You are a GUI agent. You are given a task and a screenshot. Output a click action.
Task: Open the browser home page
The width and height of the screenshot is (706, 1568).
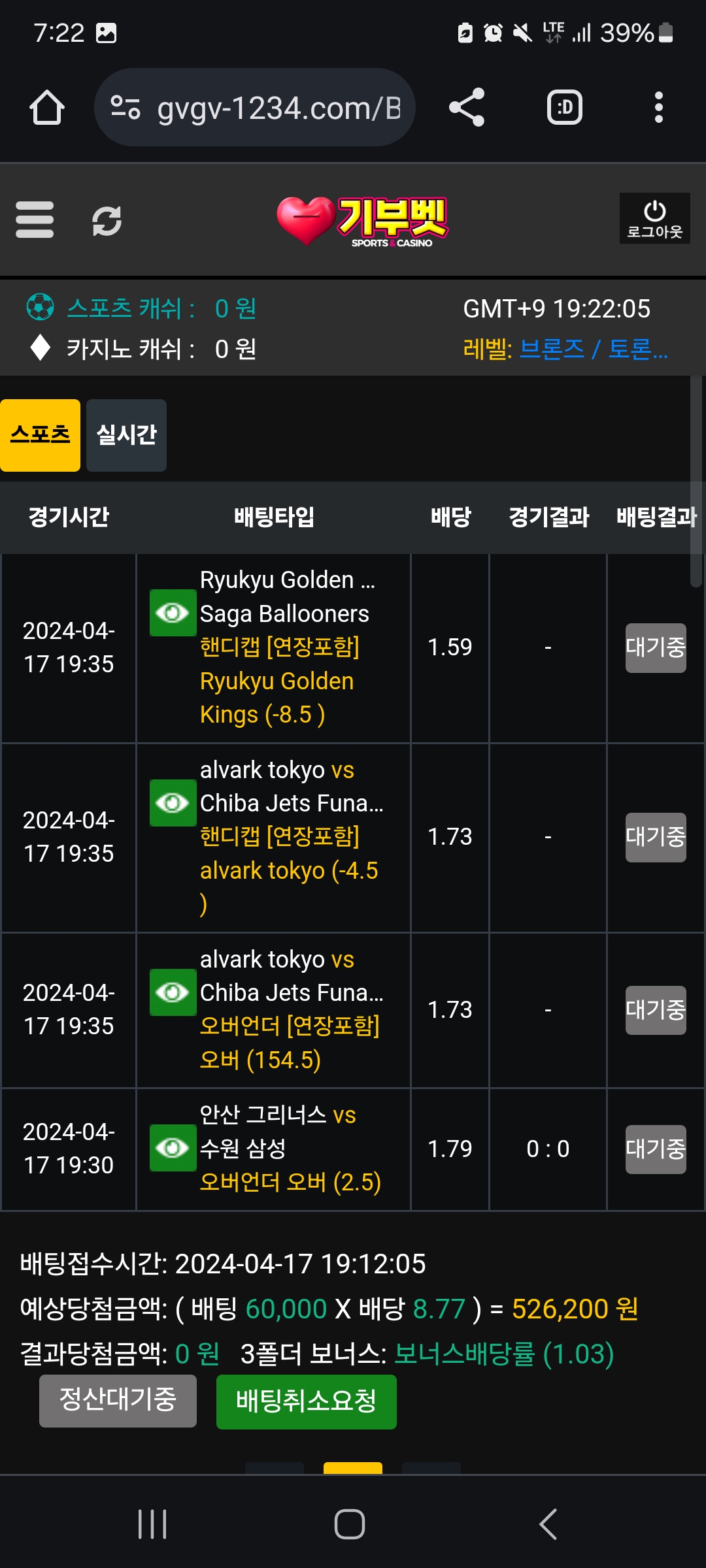[47, 107]
